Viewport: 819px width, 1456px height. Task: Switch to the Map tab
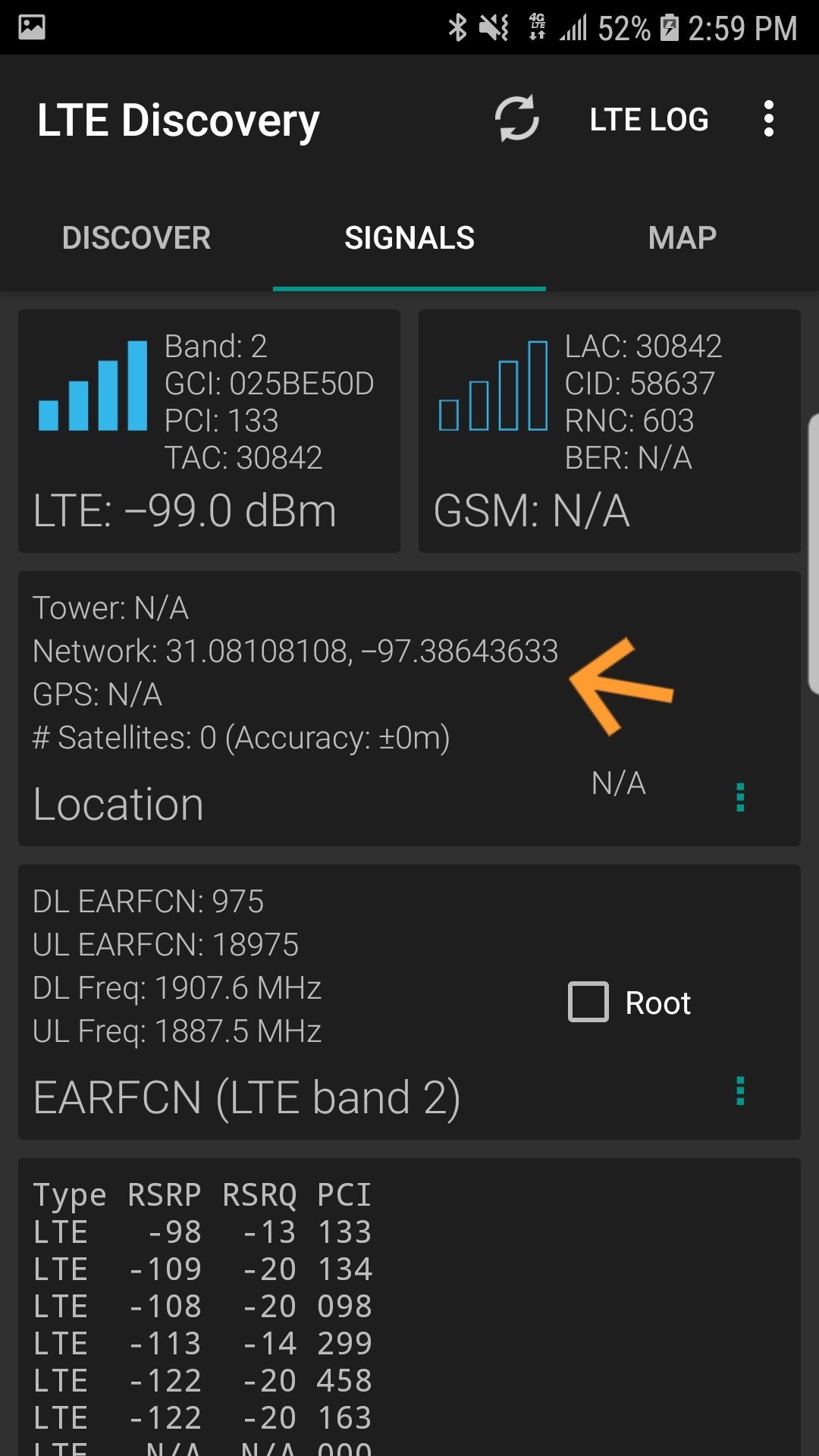pos(682,238)
